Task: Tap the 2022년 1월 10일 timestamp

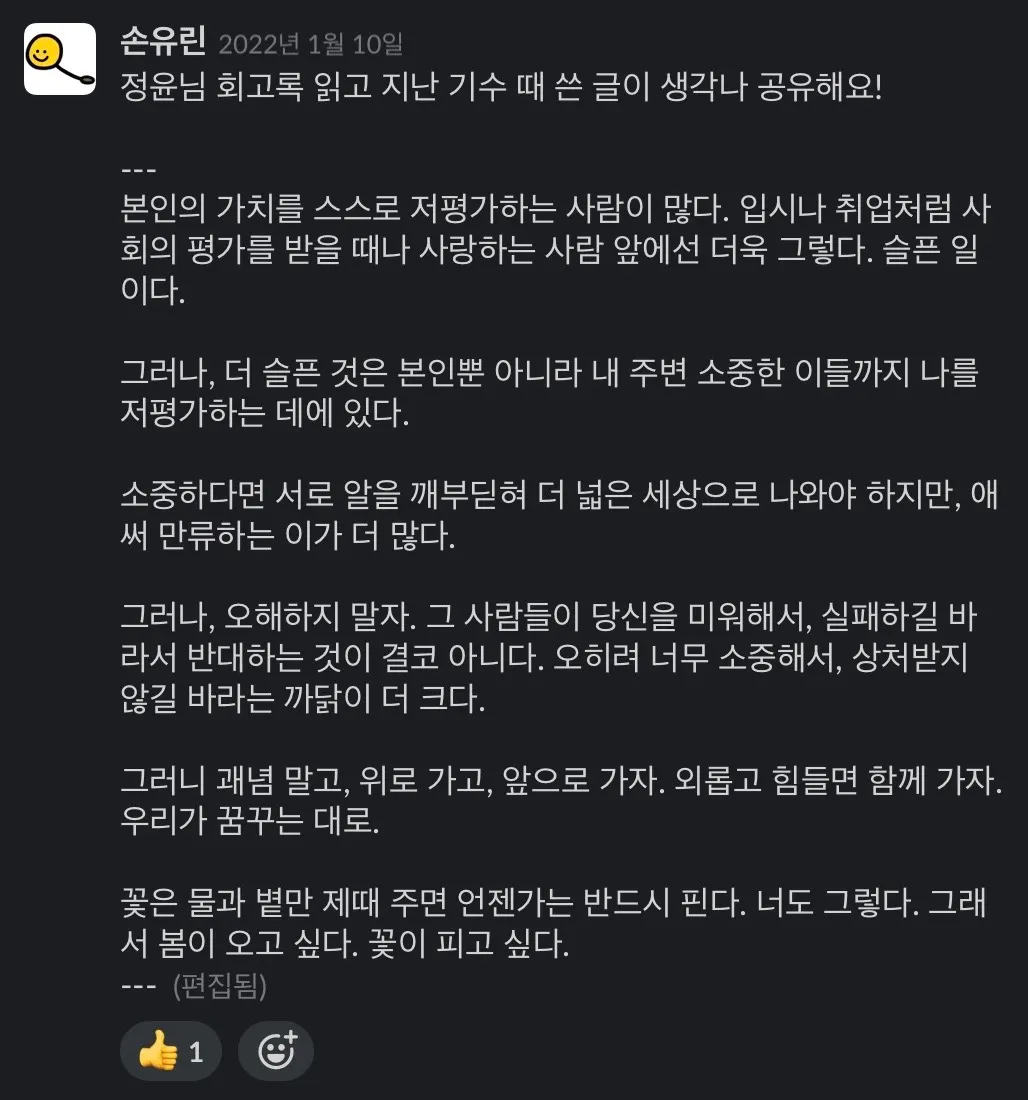Action: coord(310,44)
